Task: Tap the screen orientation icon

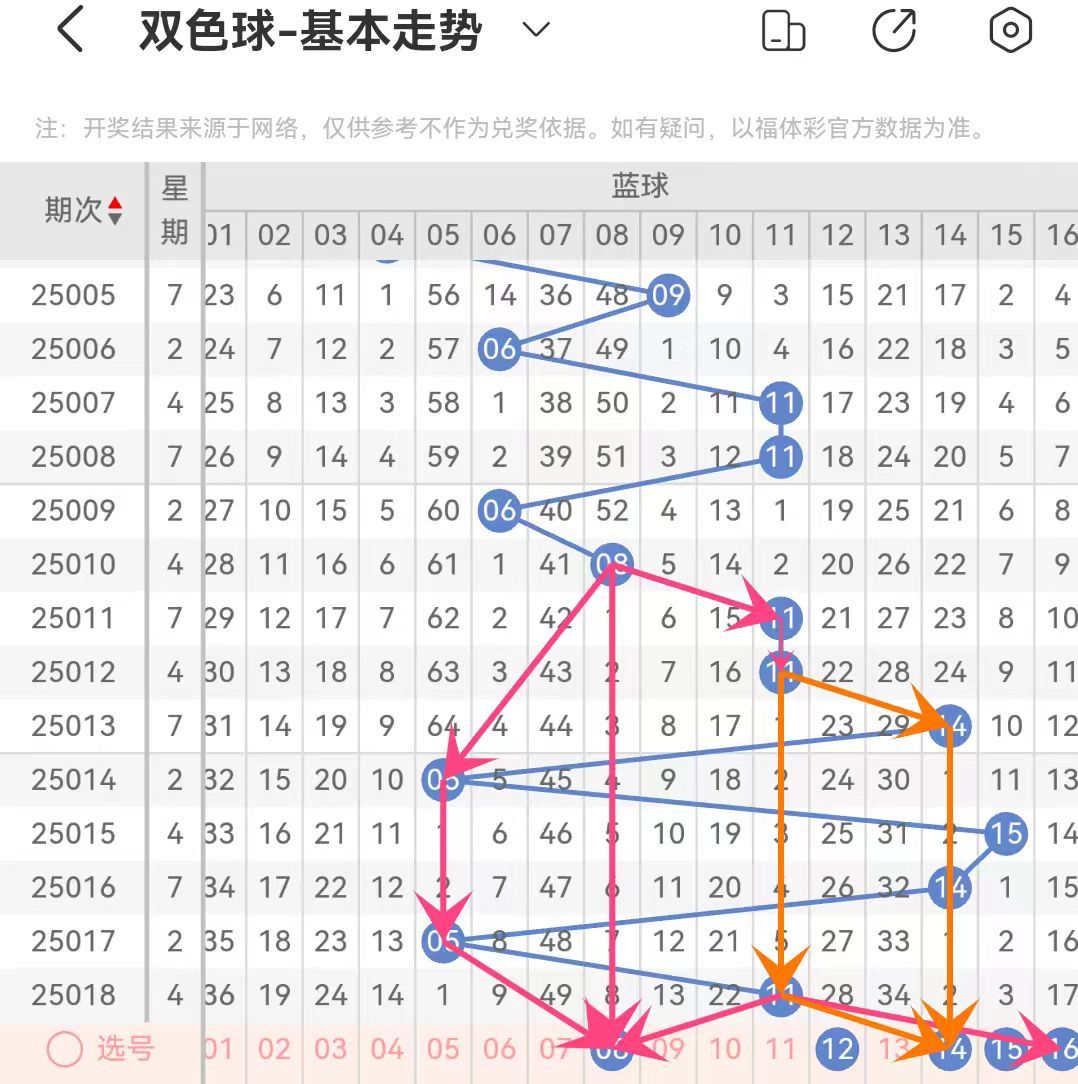Action: 783,30
